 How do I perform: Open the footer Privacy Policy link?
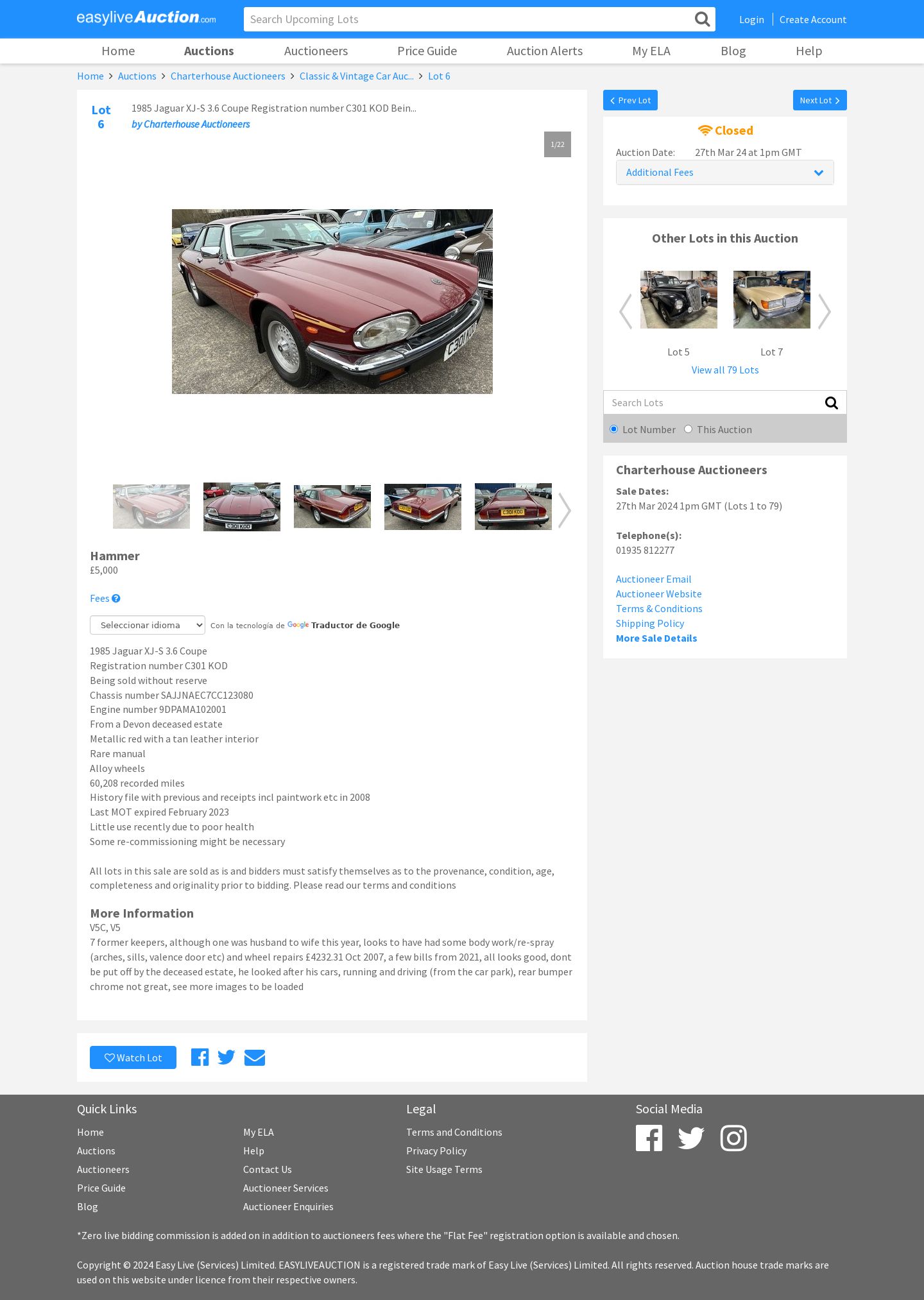coord(436,1151)
